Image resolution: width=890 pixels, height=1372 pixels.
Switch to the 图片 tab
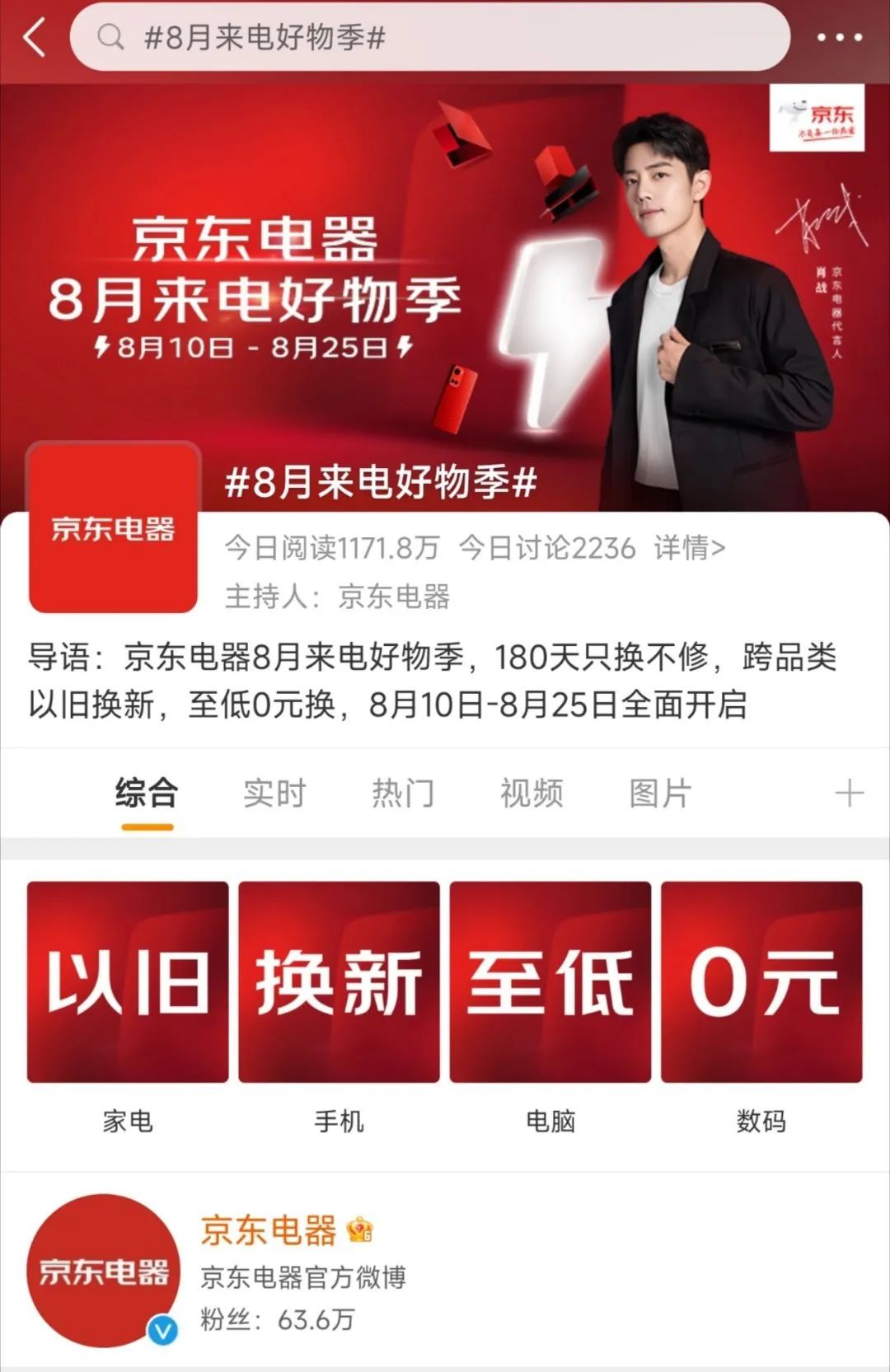pyautogui.click(x=658, y=793)
